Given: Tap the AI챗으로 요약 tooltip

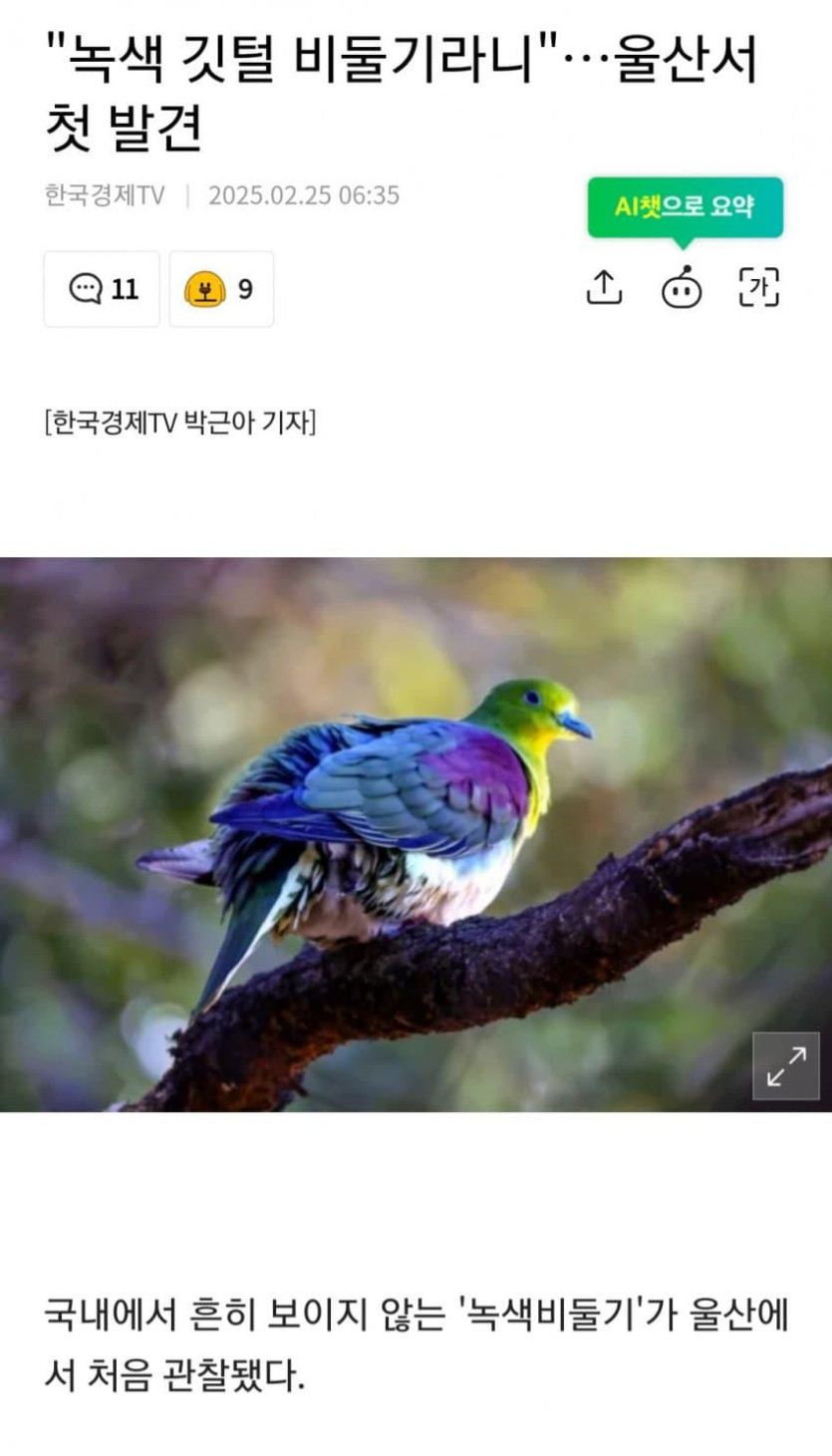Looking at the screenshot, I should (x=685, y=207).
